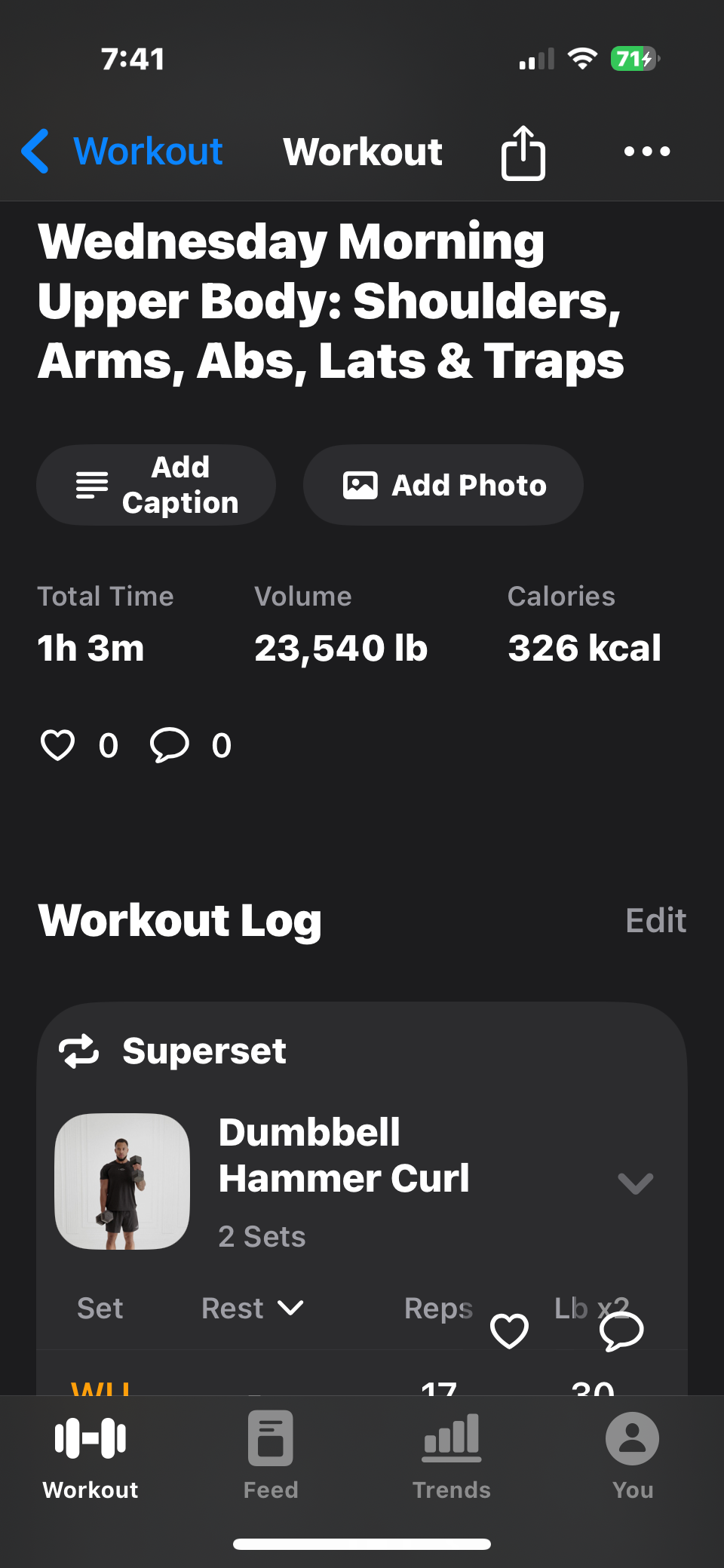Open comments on the workout summary
The height and width of the screenshot is (1568, 724).
(x=170, y=745)
